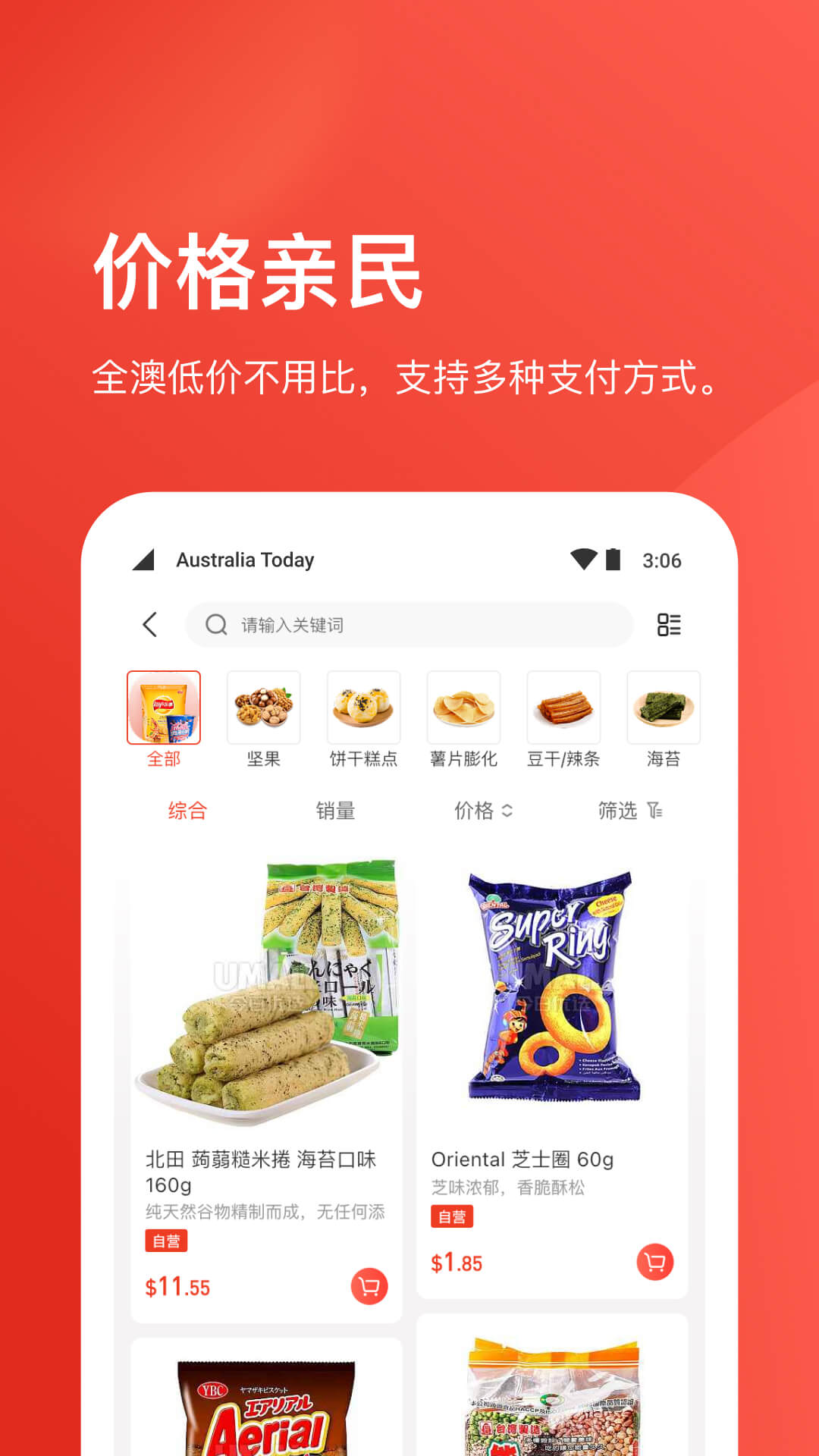Select the 饼干糕点 biscuits category icon
This screenshot has width=819, height=1456.
pyautogui.click(x=362, y=708)
